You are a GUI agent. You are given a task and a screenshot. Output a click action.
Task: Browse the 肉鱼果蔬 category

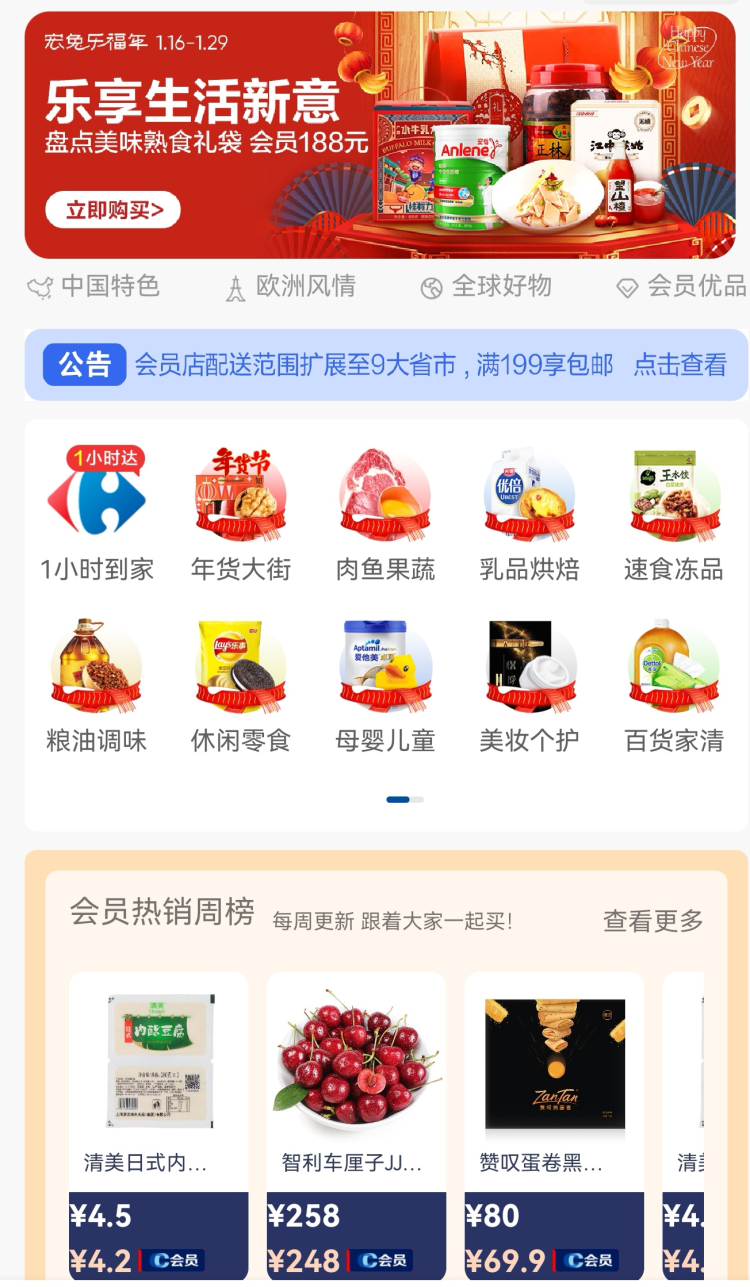(x=386, y=514)
